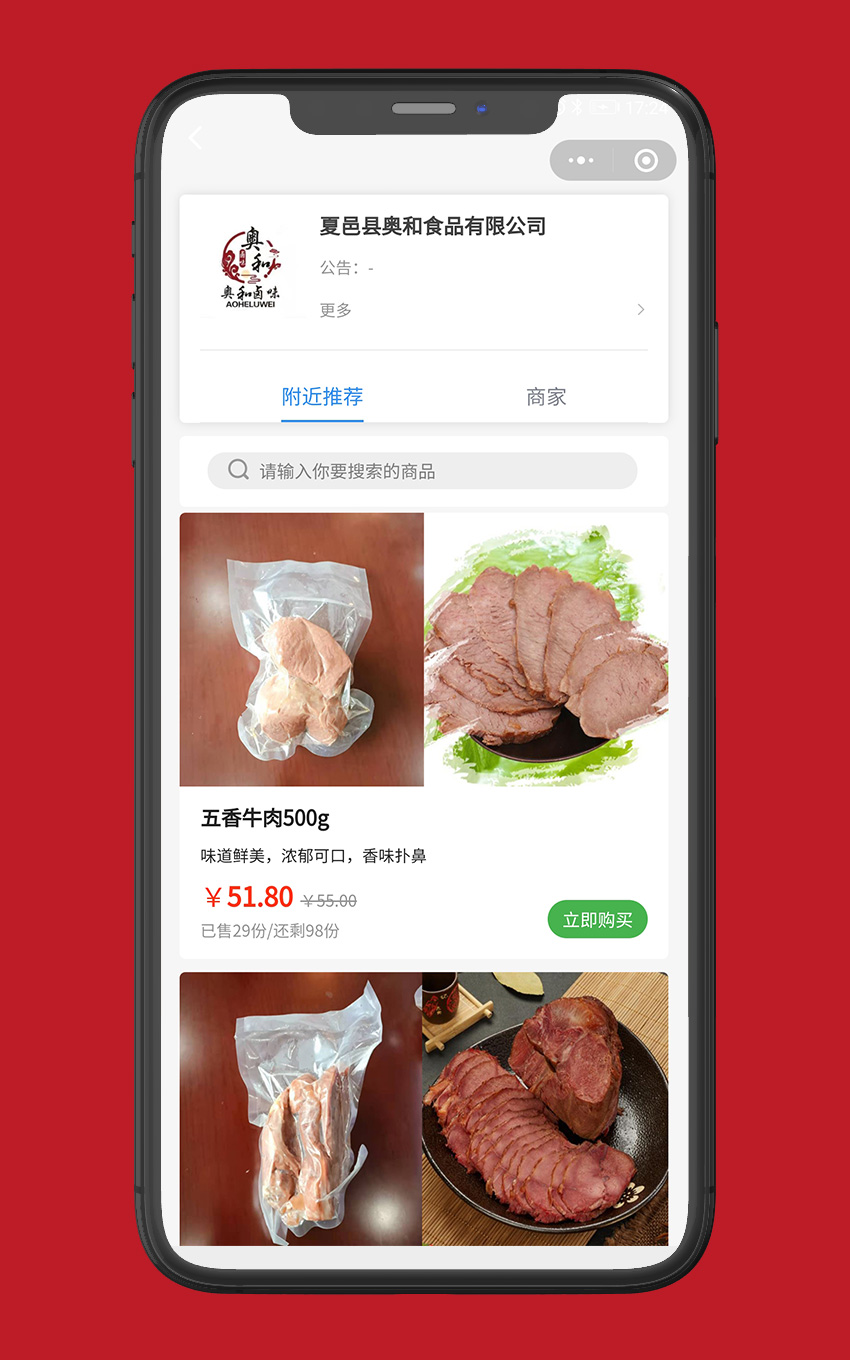Close the mini program with the circle button
Viewport: 850px width, 1360px height.
646,160
